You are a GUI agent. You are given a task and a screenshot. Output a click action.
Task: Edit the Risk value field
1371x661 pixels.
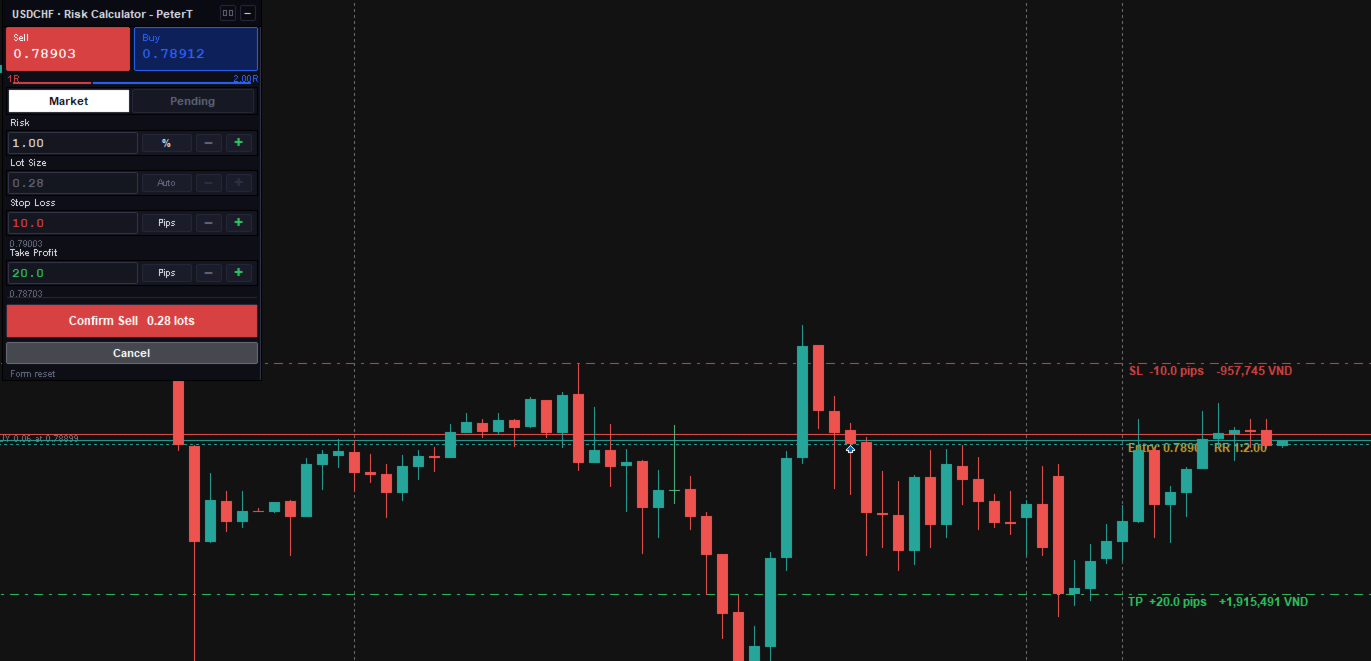pos(72,143)
